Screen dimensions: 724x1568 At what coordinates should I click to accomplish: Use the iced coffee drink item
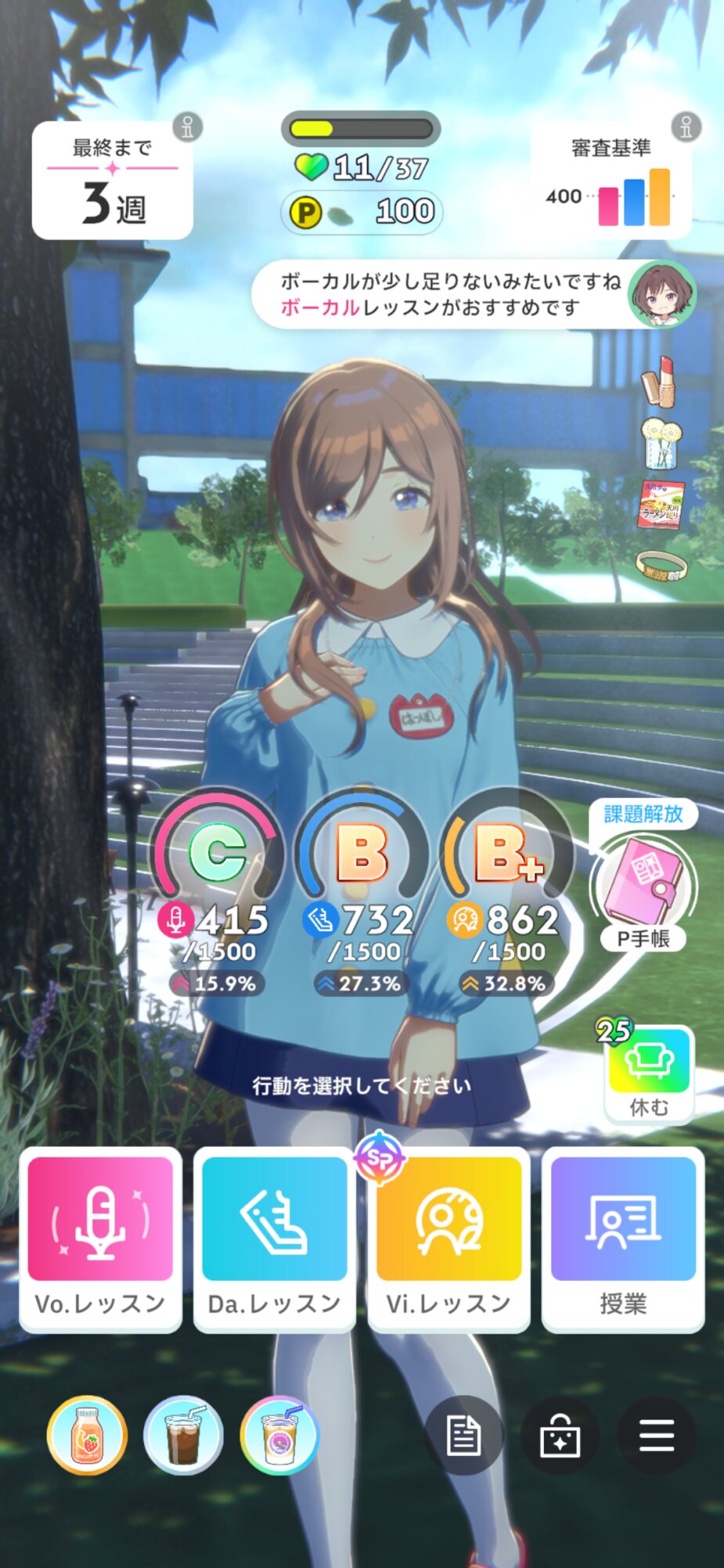pos(183,1436)
